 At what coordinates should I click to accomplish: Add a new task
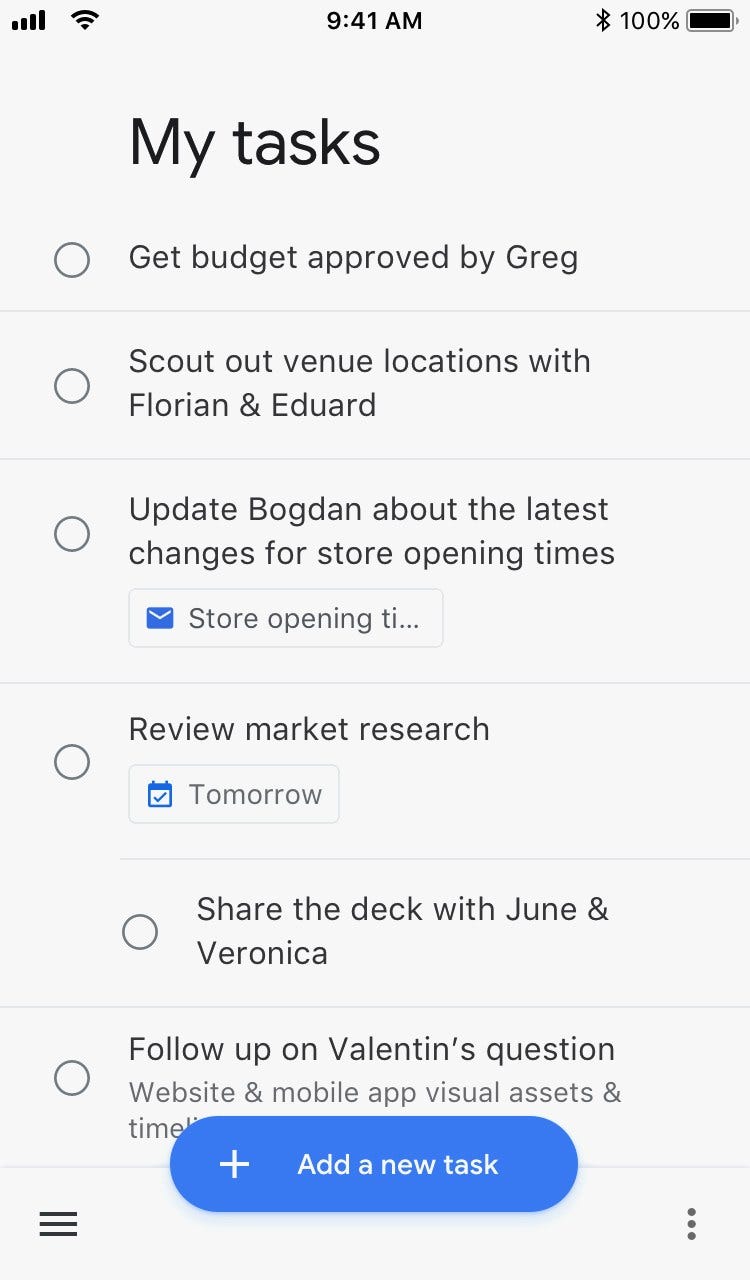[x=374, y=1164]
